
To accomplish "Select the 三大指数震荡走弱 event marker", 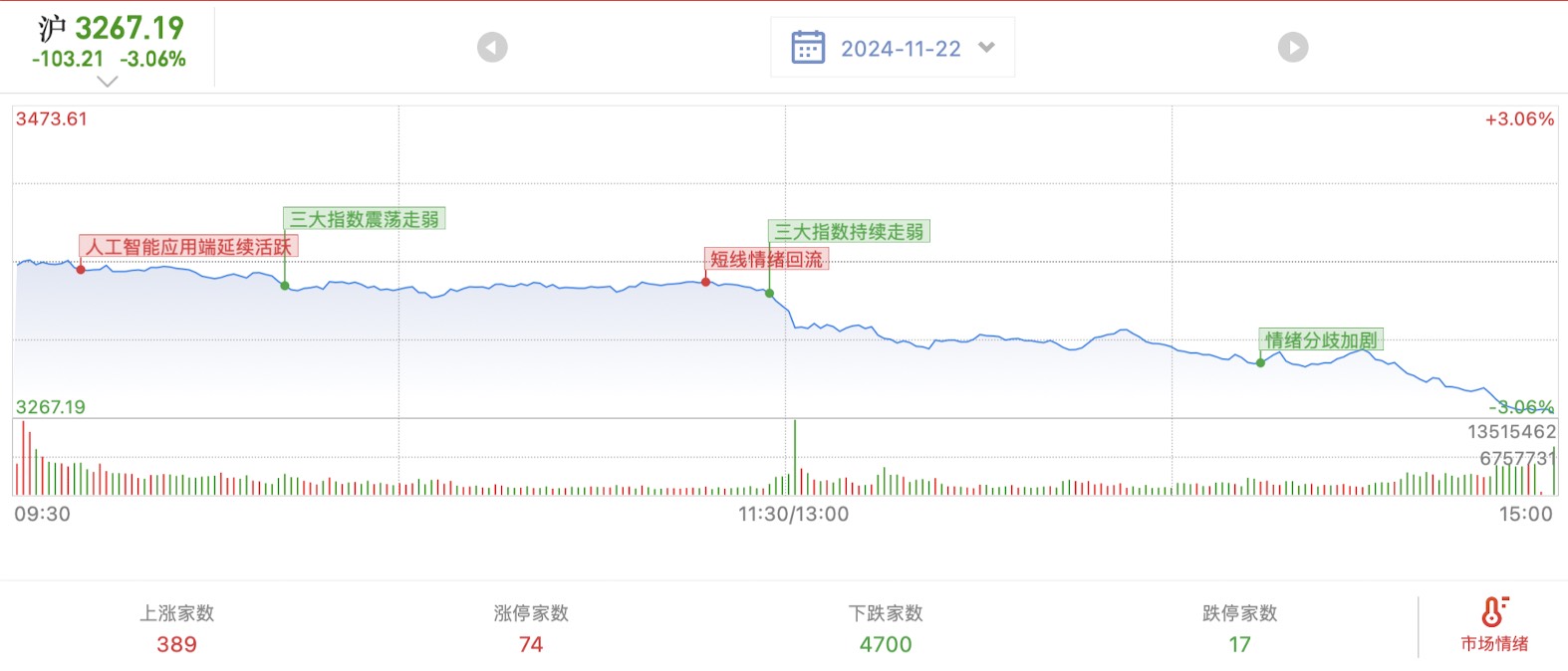I will pos(364,219).
